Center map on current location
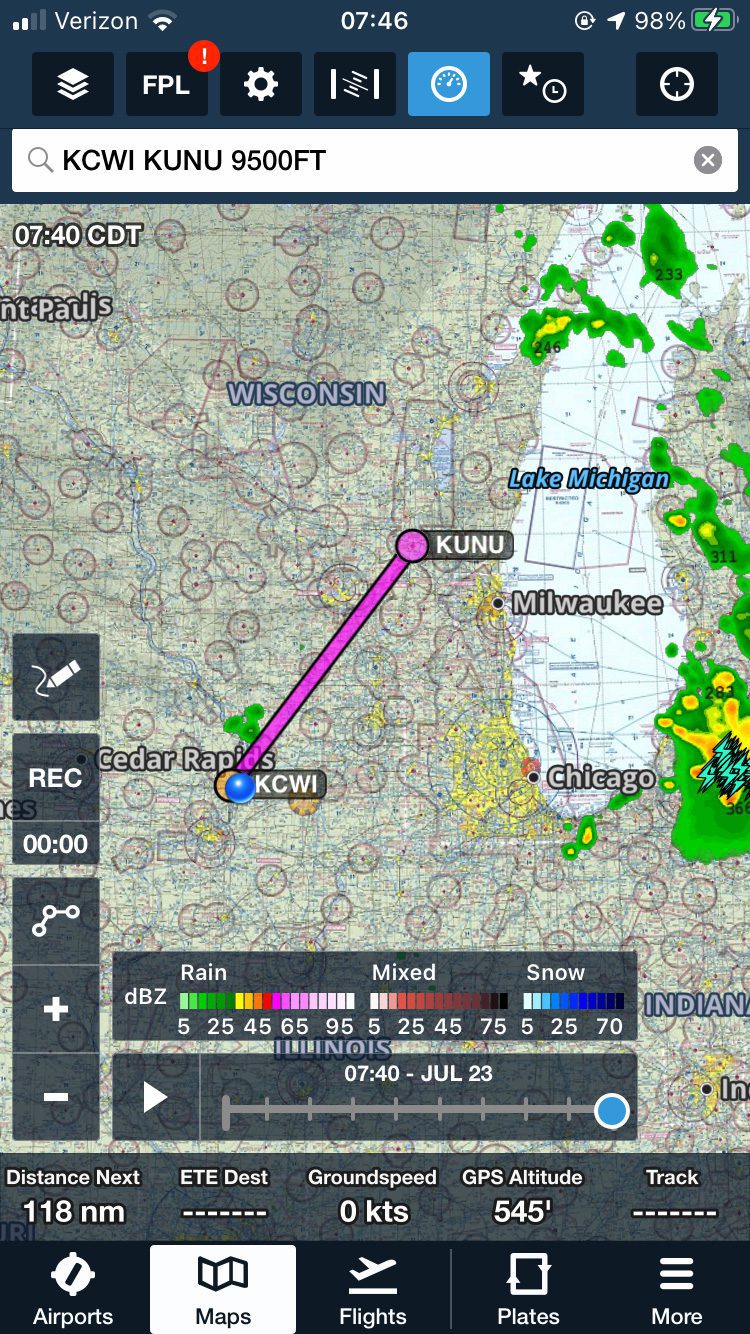 coord(677,85)
